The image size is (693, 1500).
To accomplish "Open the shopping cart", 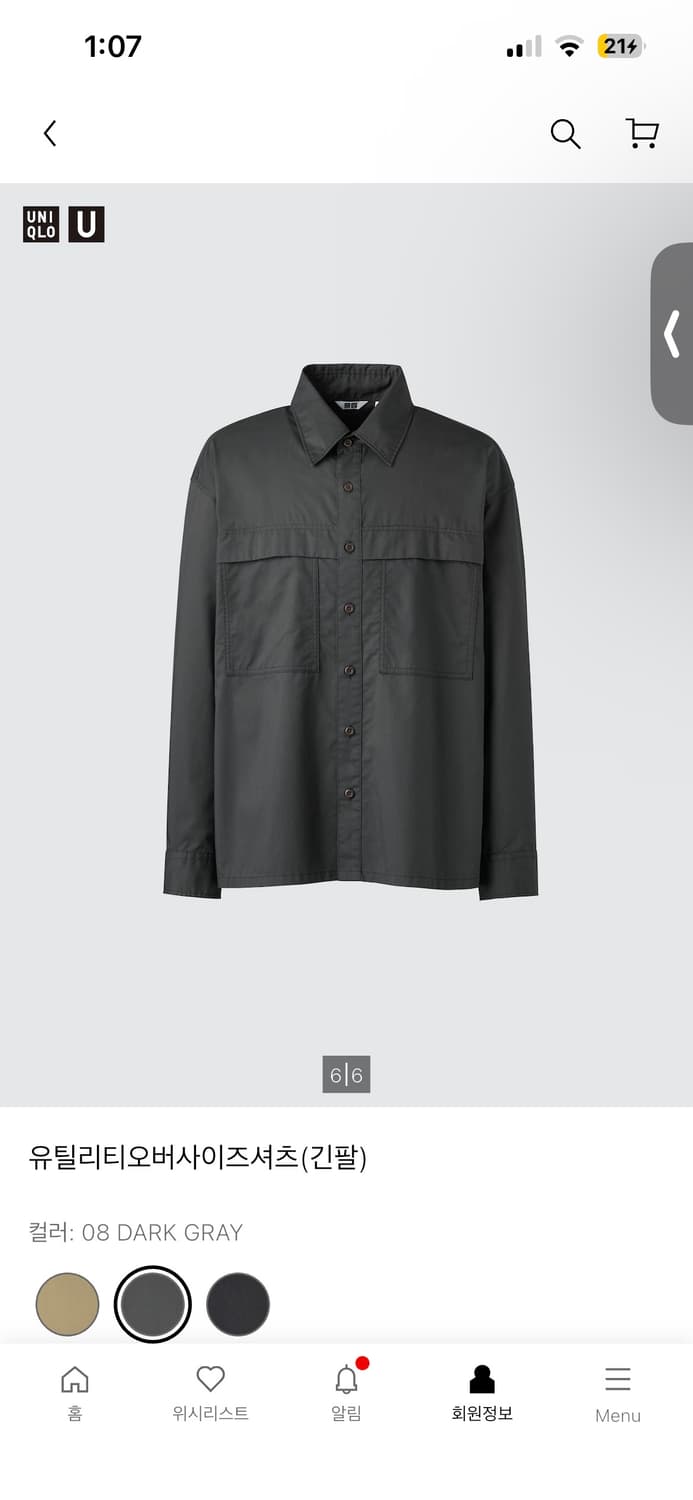I will pyautogui.click(x=642, y=133).
